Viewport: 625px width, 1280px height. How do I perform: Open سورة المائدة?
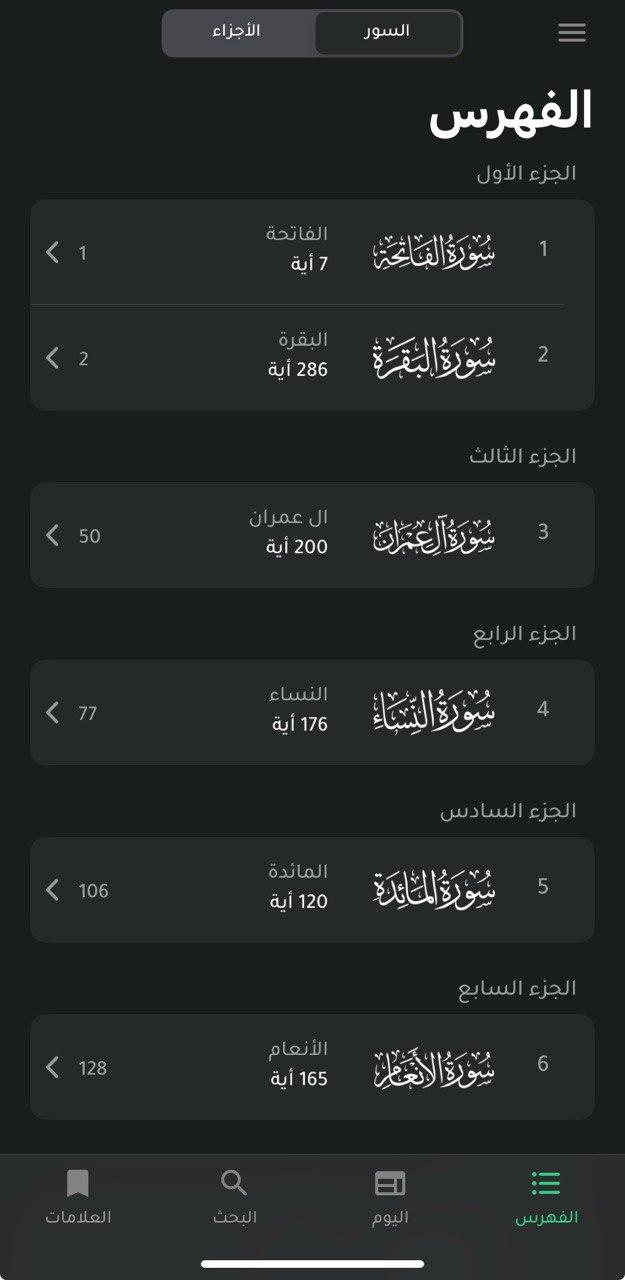[312, 888]
